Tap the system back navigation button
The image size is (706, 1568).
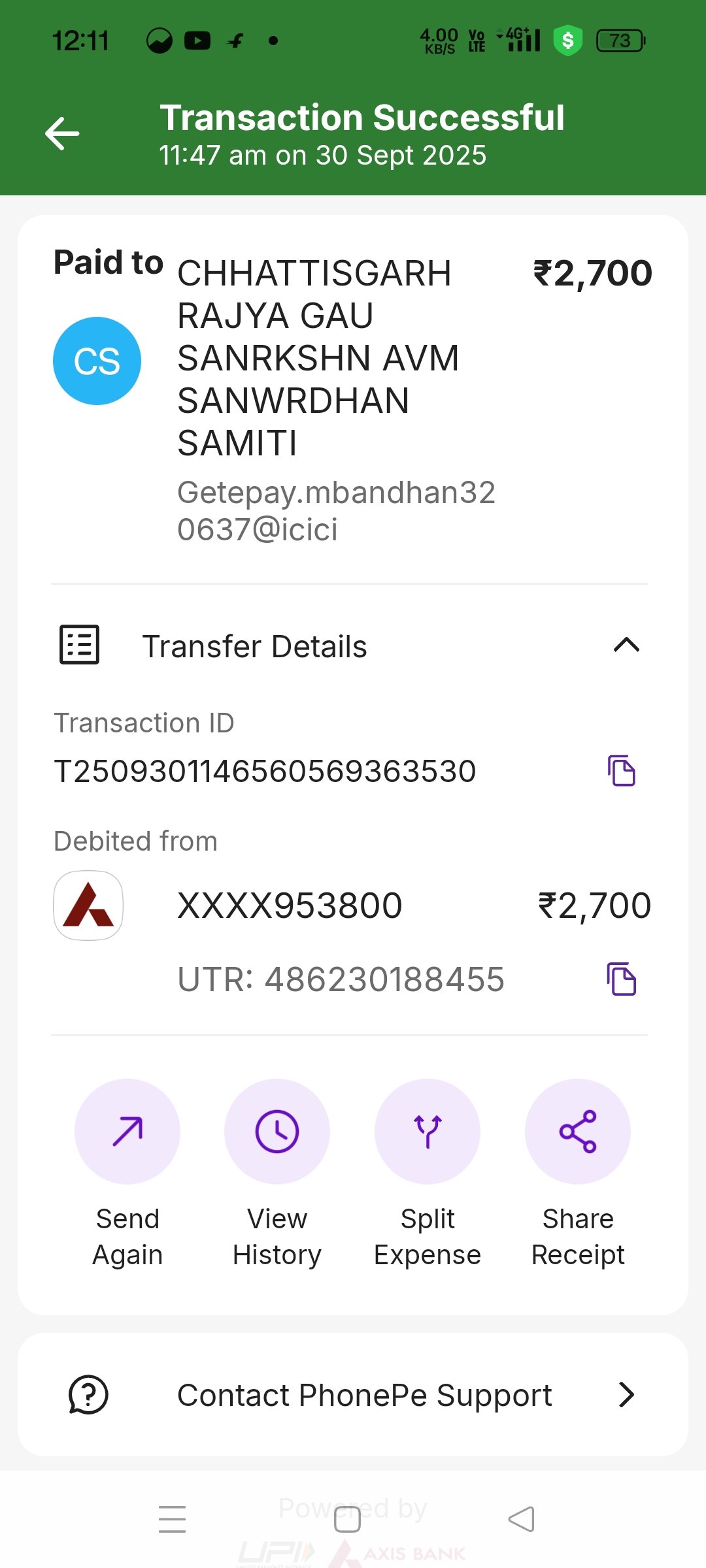(522, 1519)
